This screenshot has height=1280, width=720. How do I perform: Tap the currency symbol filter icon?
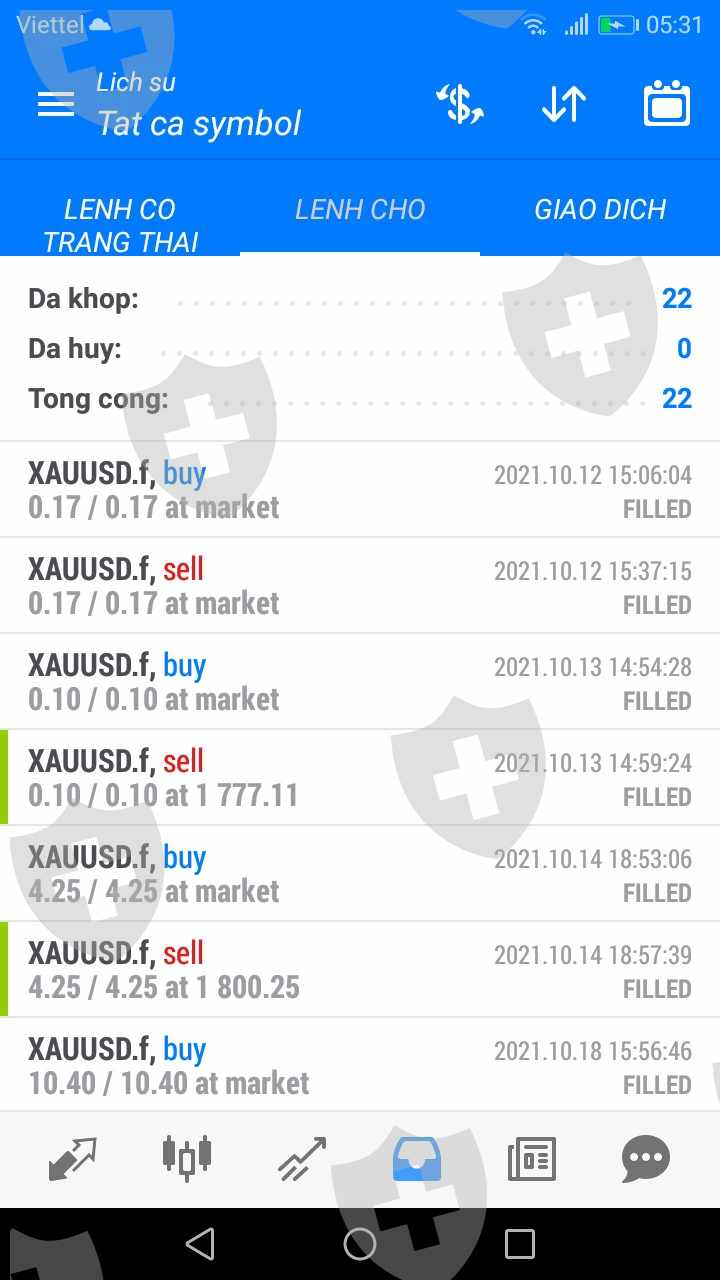460,104
